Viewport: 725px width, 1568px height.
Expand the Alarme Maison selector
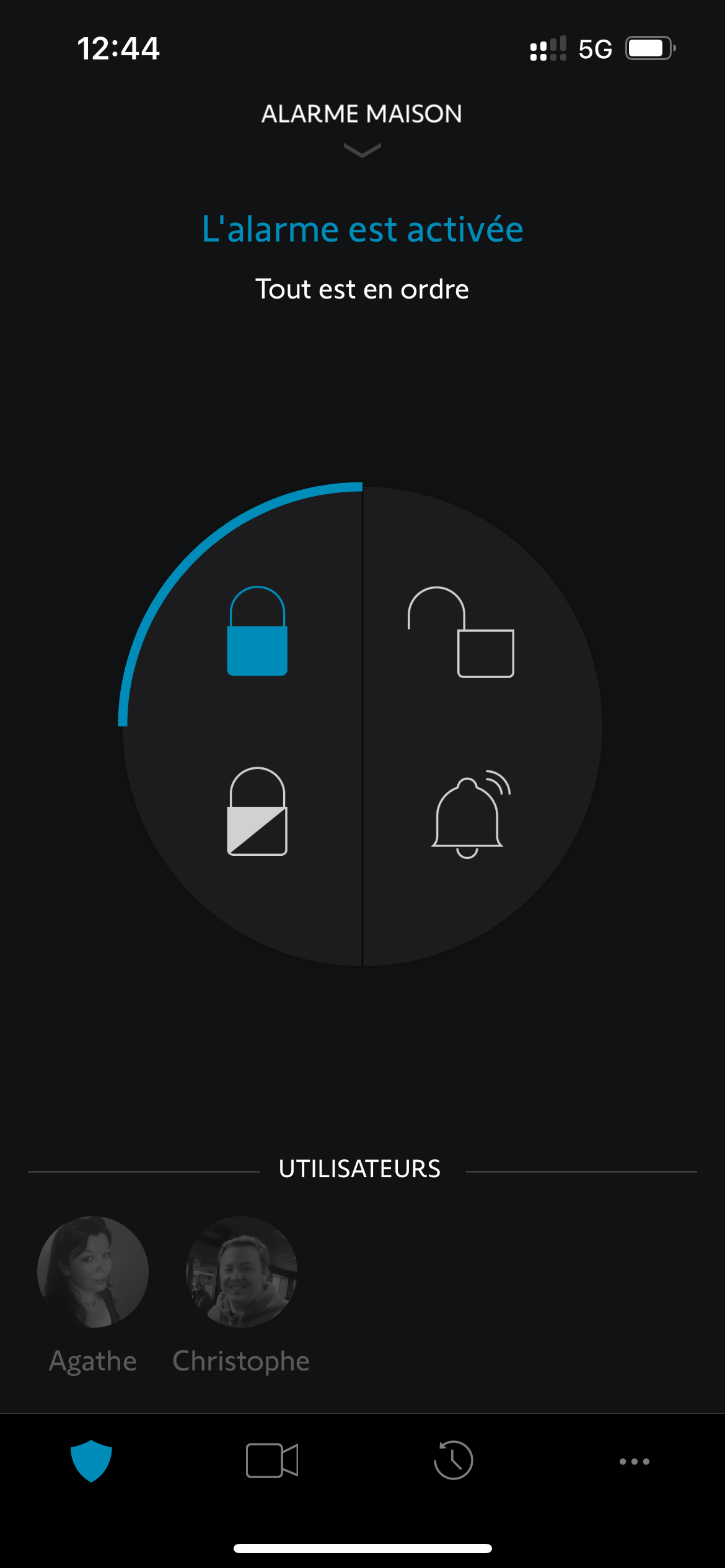point(362,127)
